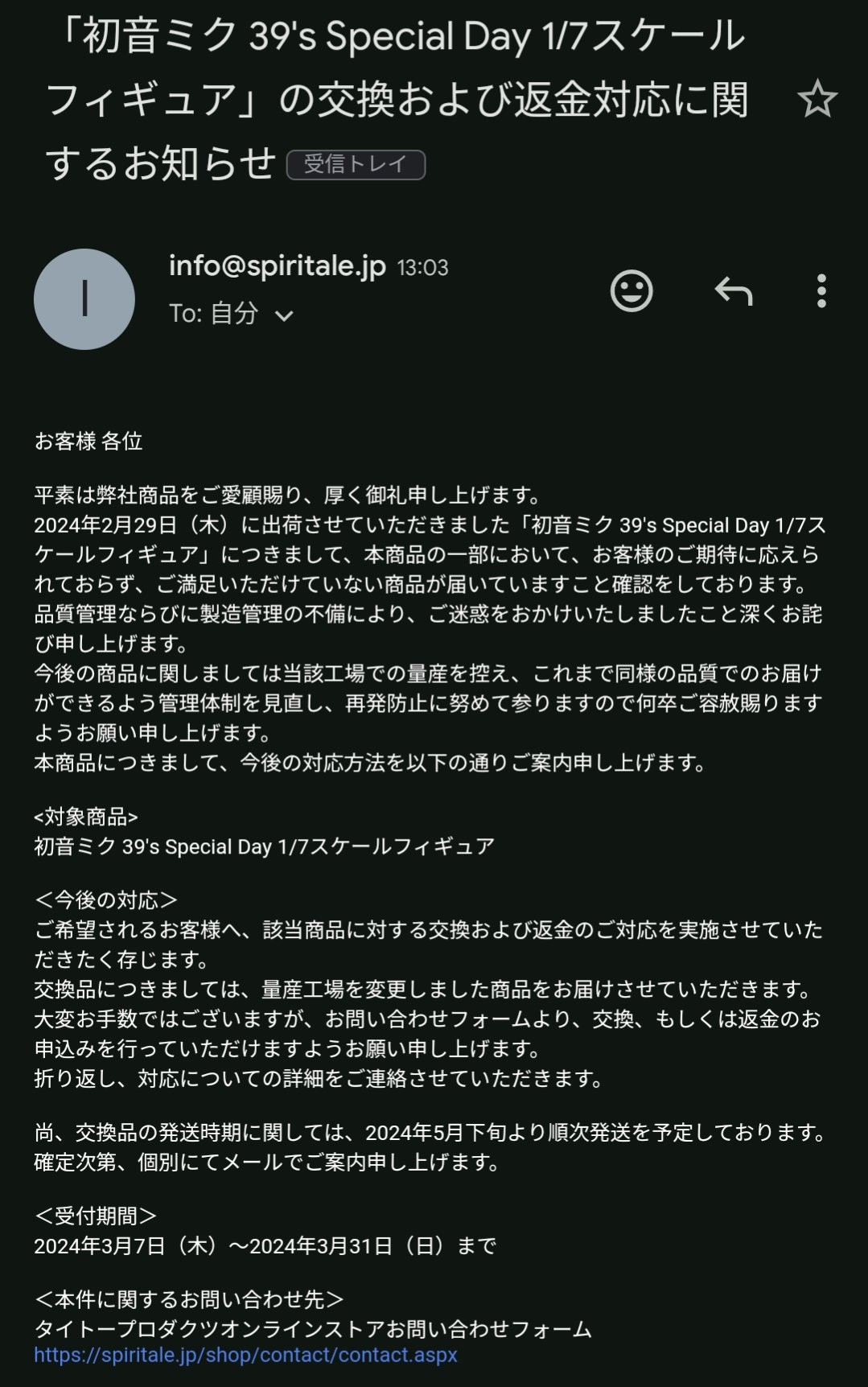This screenshot has height=1387, width=868.
Task: Open the spiritale.jp contact form link
Action: 245,1355
